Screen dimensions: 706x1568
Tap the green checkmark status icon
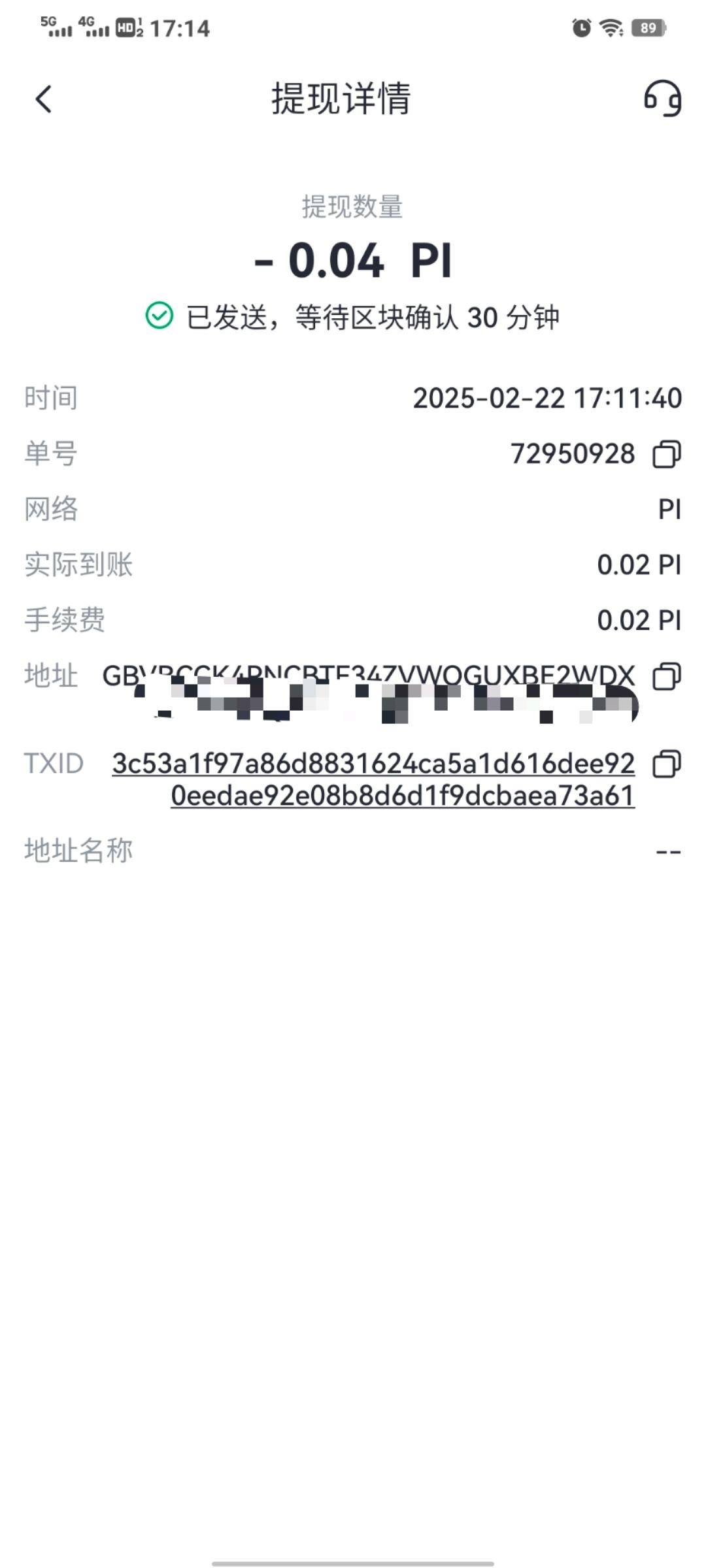tap(157, 316)
